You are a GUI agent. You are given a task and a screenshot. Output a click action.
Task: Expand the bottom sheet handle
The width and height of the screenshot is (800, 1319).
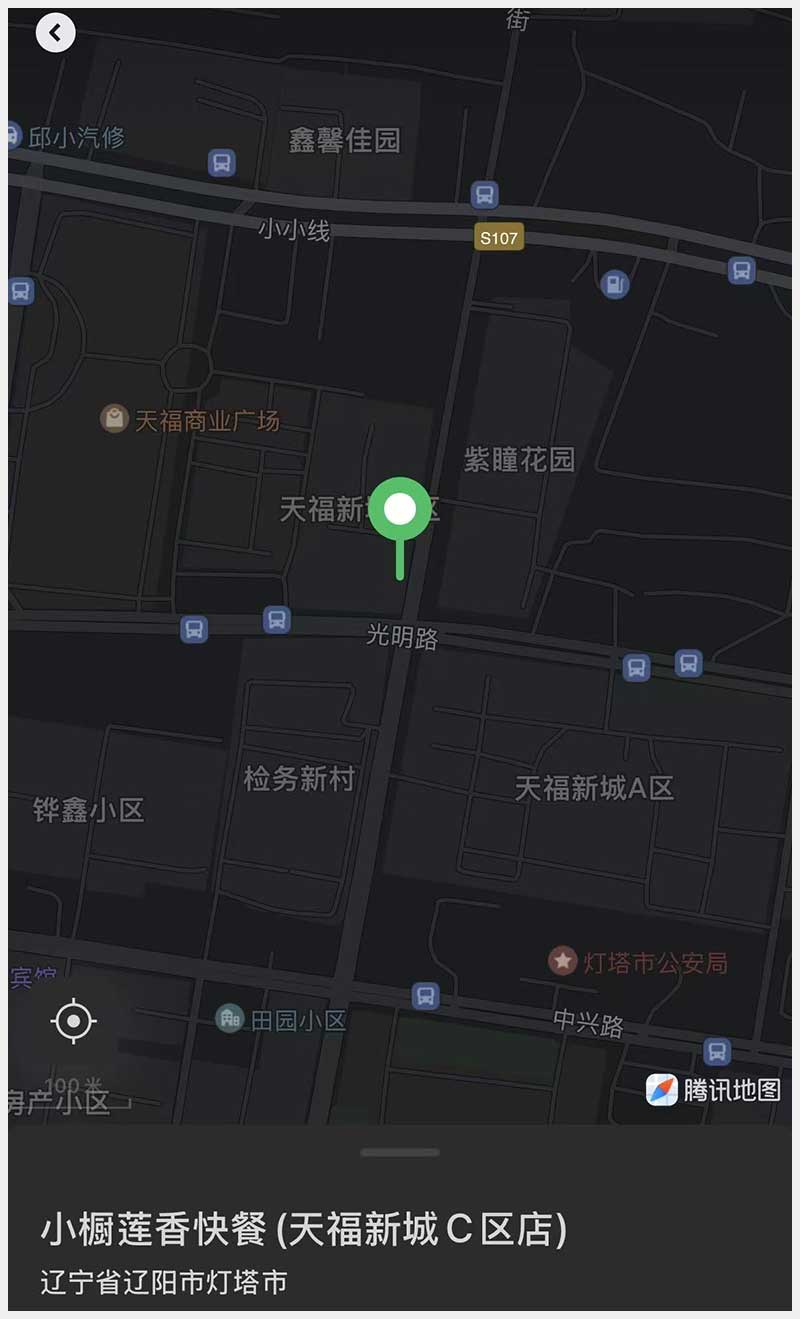(400, 1152)
